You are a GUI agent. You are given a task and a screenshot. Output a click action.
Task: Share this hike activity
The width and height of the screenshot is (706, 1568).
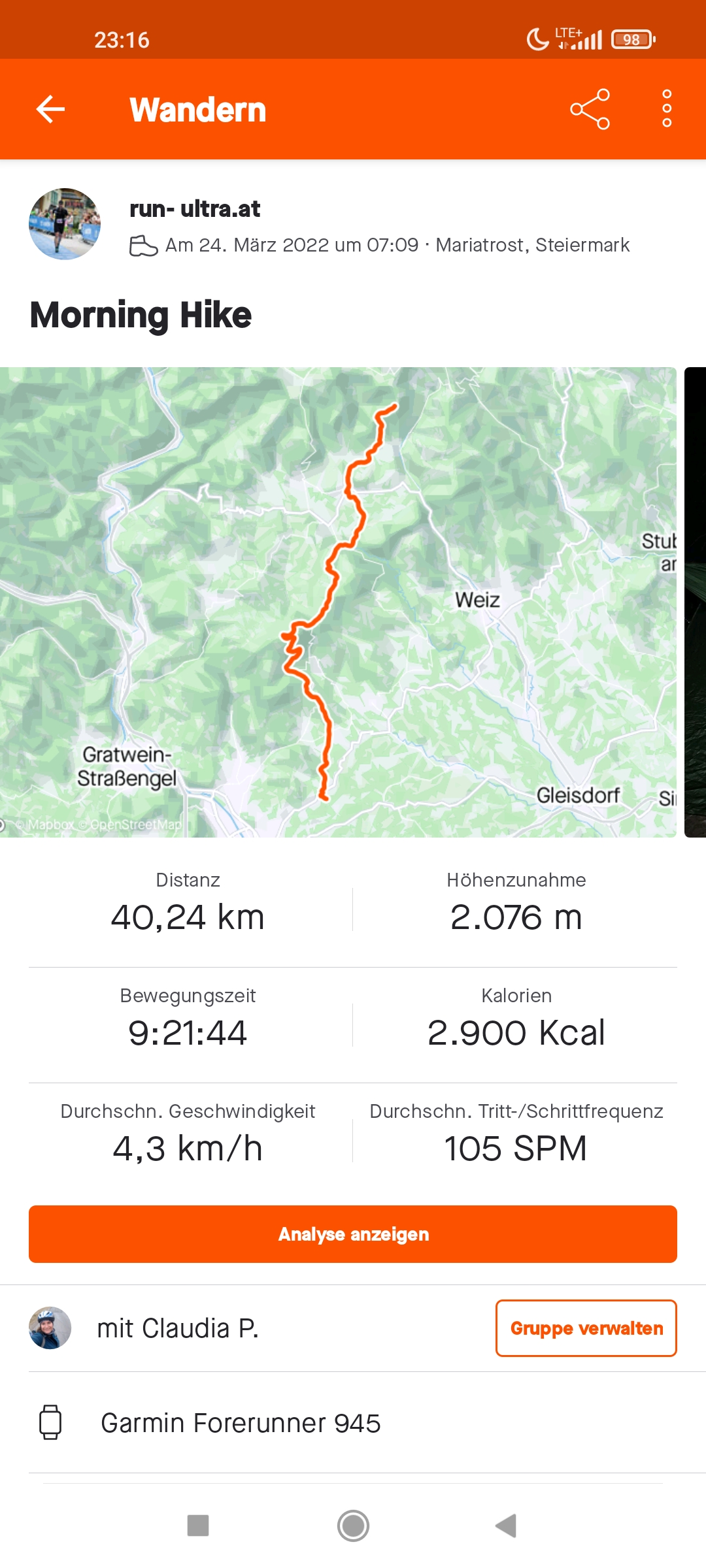coord(590,109)
